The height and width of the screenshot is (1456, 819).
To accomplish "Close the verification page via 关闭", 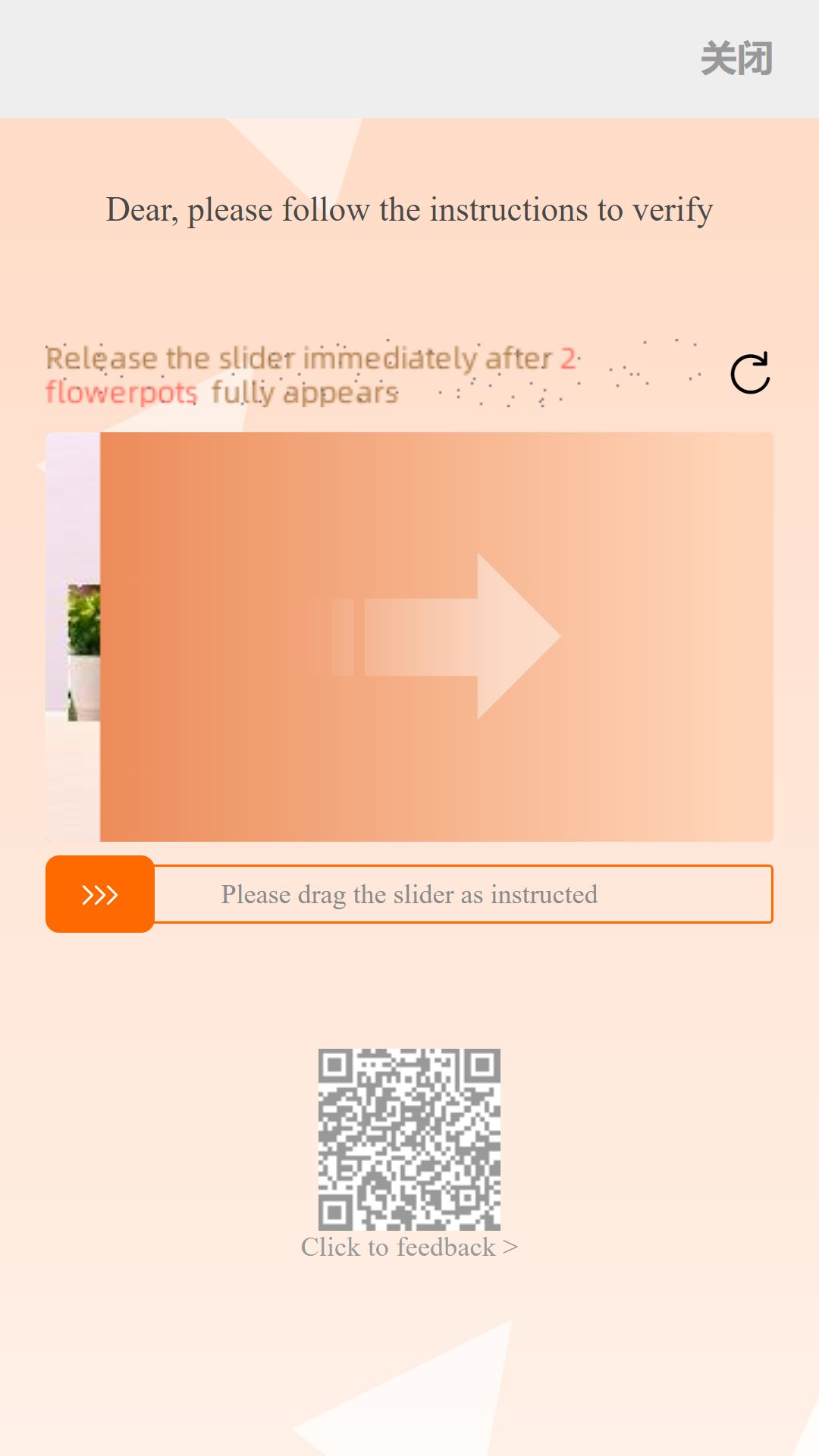I will coord(736,58).
